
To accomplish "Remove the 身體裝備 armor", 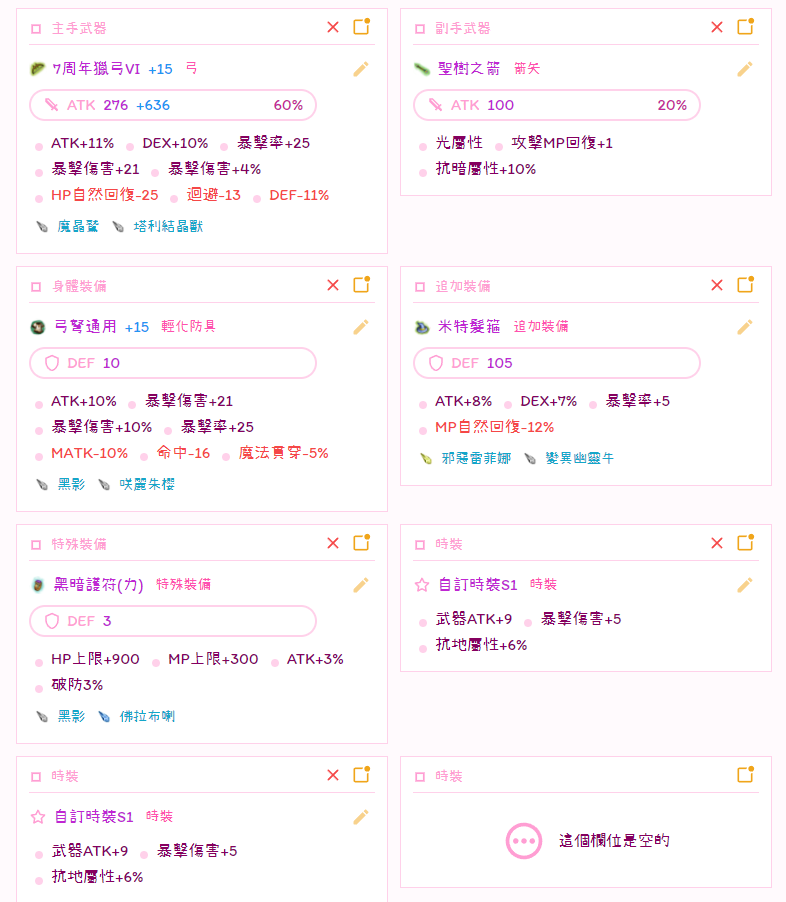I will pos(333,285).
